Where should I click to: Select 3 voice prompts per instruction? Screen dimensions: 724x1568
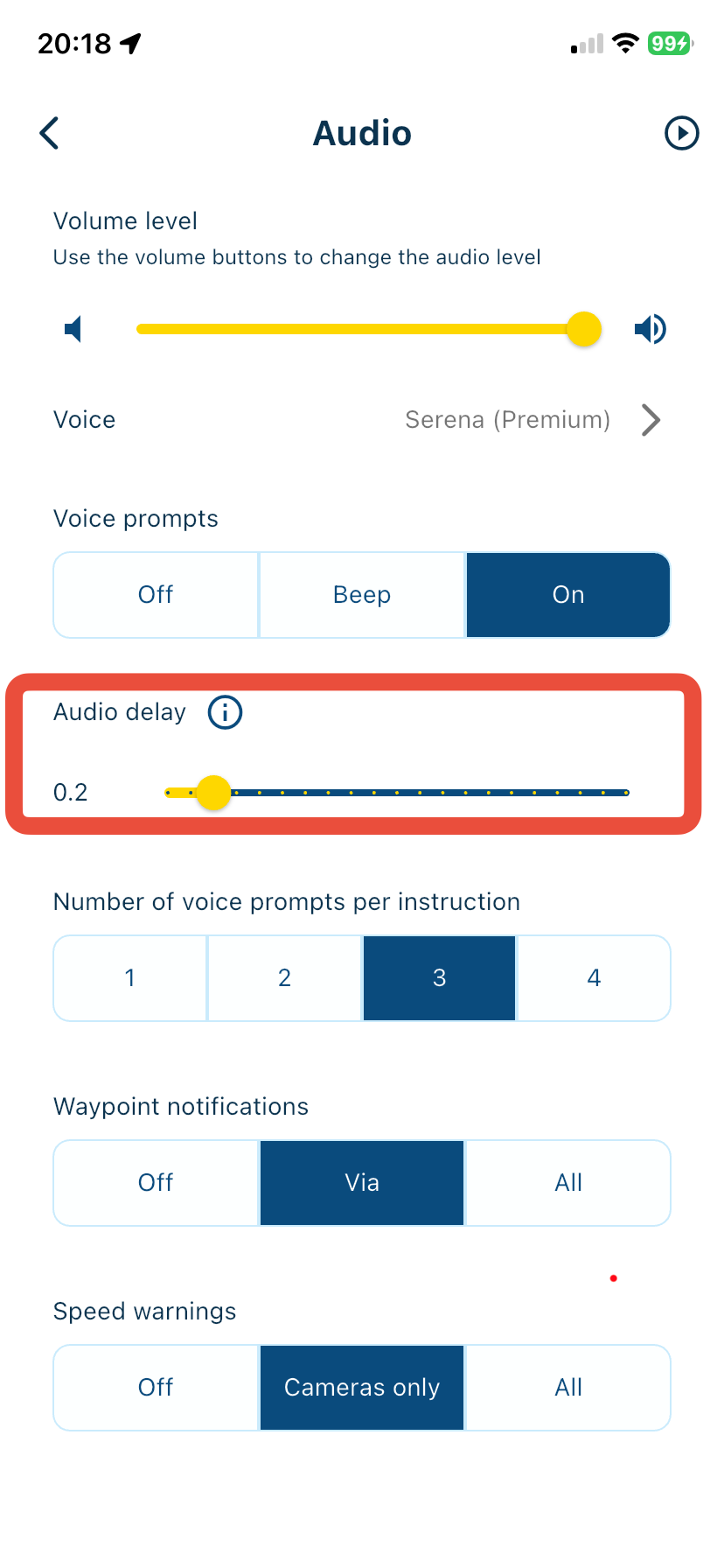[x=439, y=978]
